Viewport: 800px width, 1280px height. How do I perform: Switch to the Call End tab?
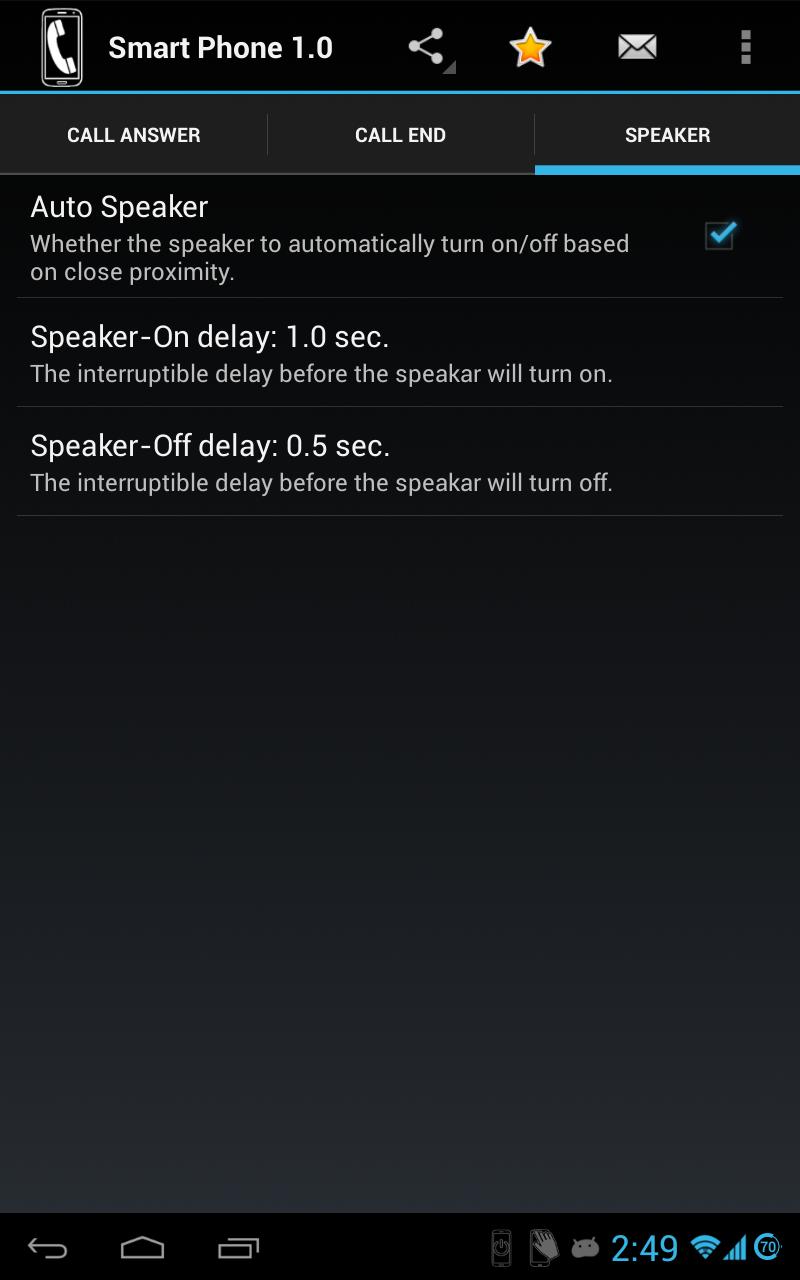tap(400, 135)
